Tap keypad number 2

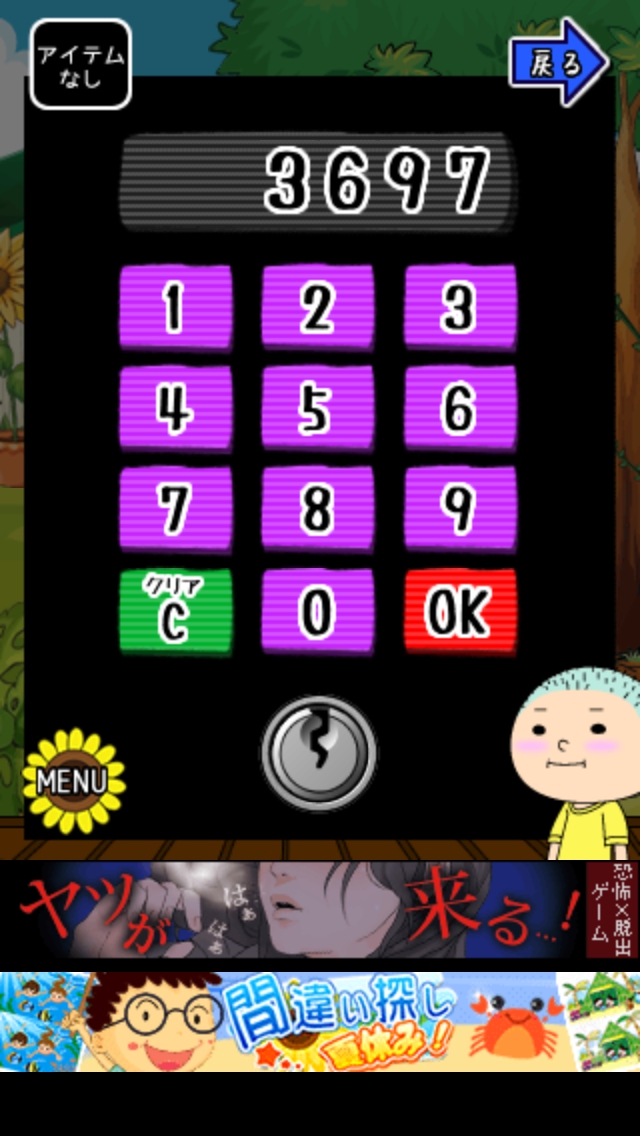318,308
